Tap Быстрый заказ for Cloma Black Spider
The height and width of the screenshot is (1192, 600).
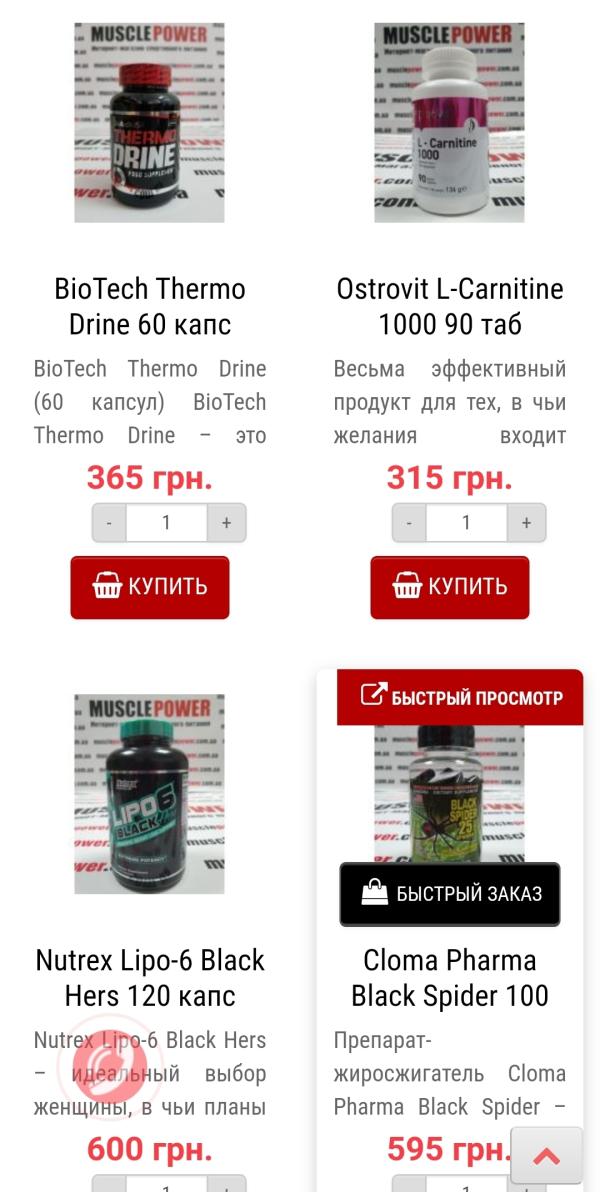click(x=450, y=893)
